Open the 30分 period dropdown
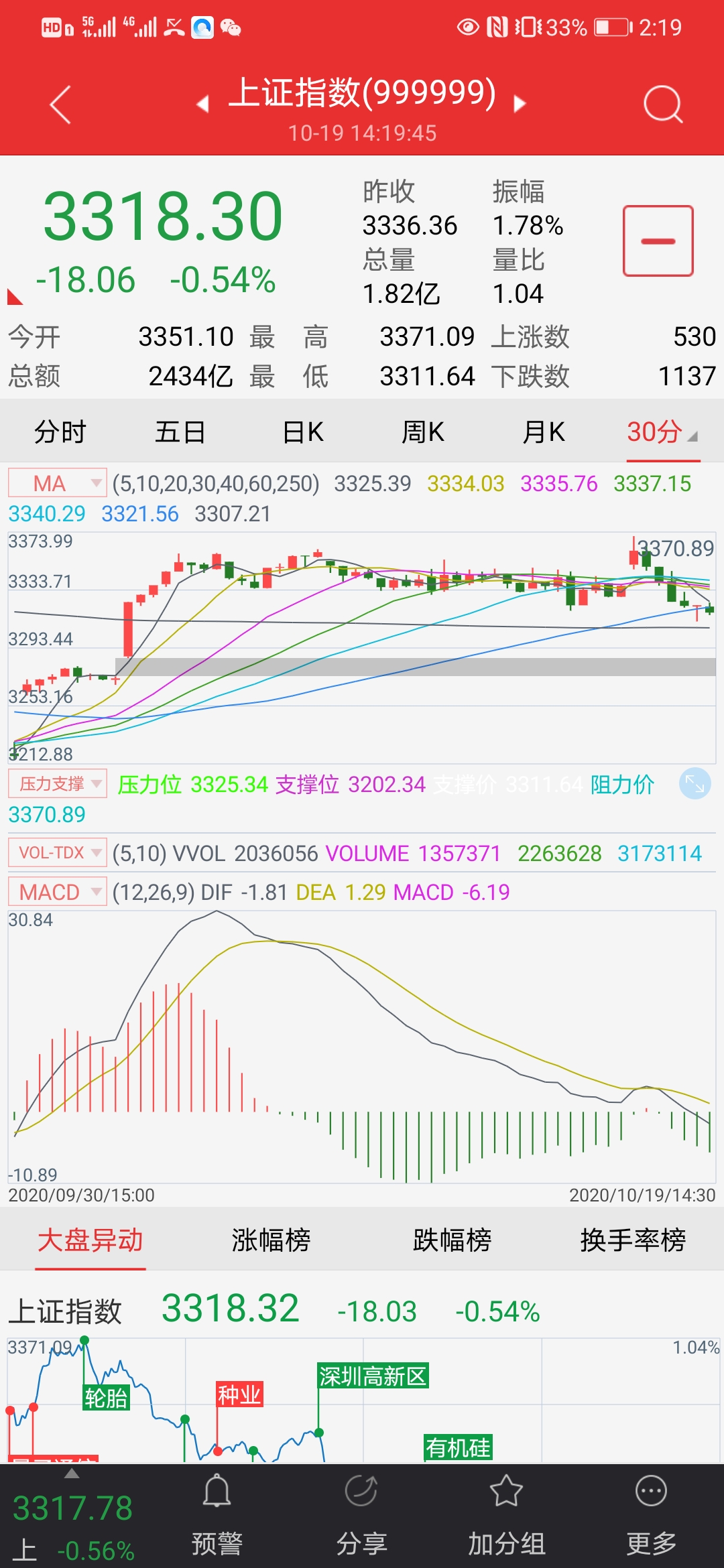The height and width of the screenshot is (1568, 724). click(662, 432)
